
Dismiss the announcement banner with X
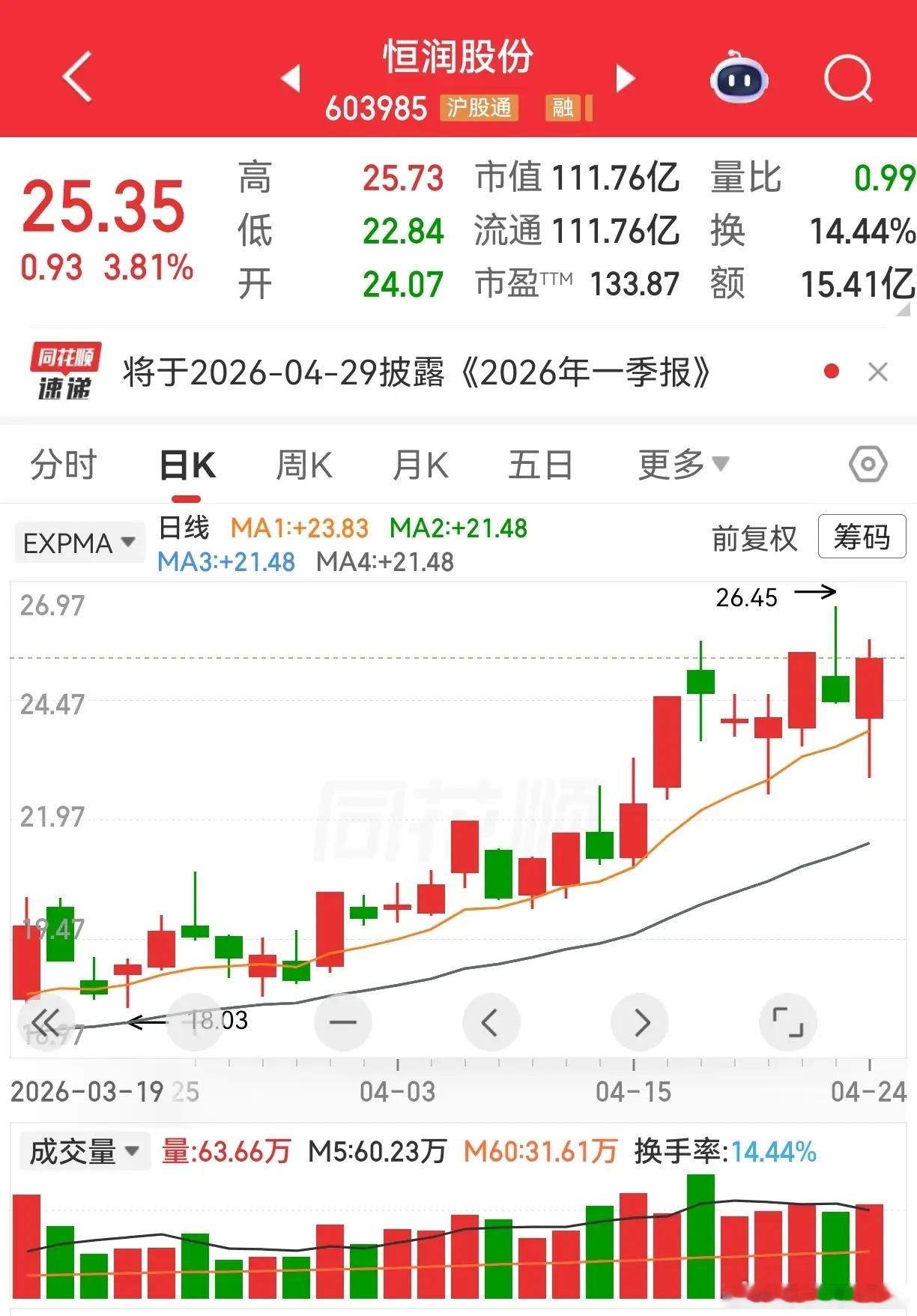tap(877, 372)
